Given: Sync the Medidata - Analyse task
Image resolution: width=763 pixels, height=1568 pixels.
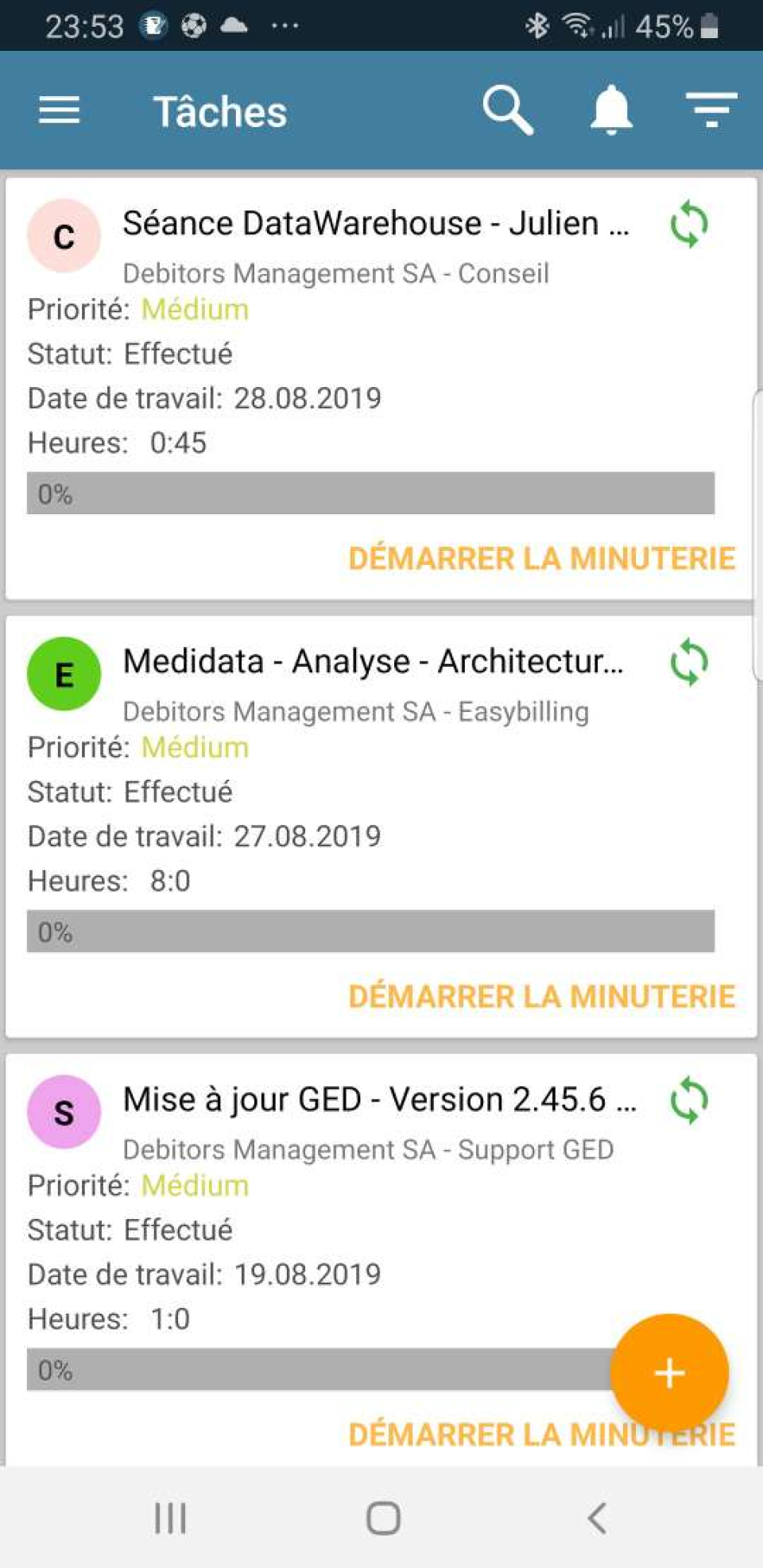Looking at the screenshot, I should [690, 661].
